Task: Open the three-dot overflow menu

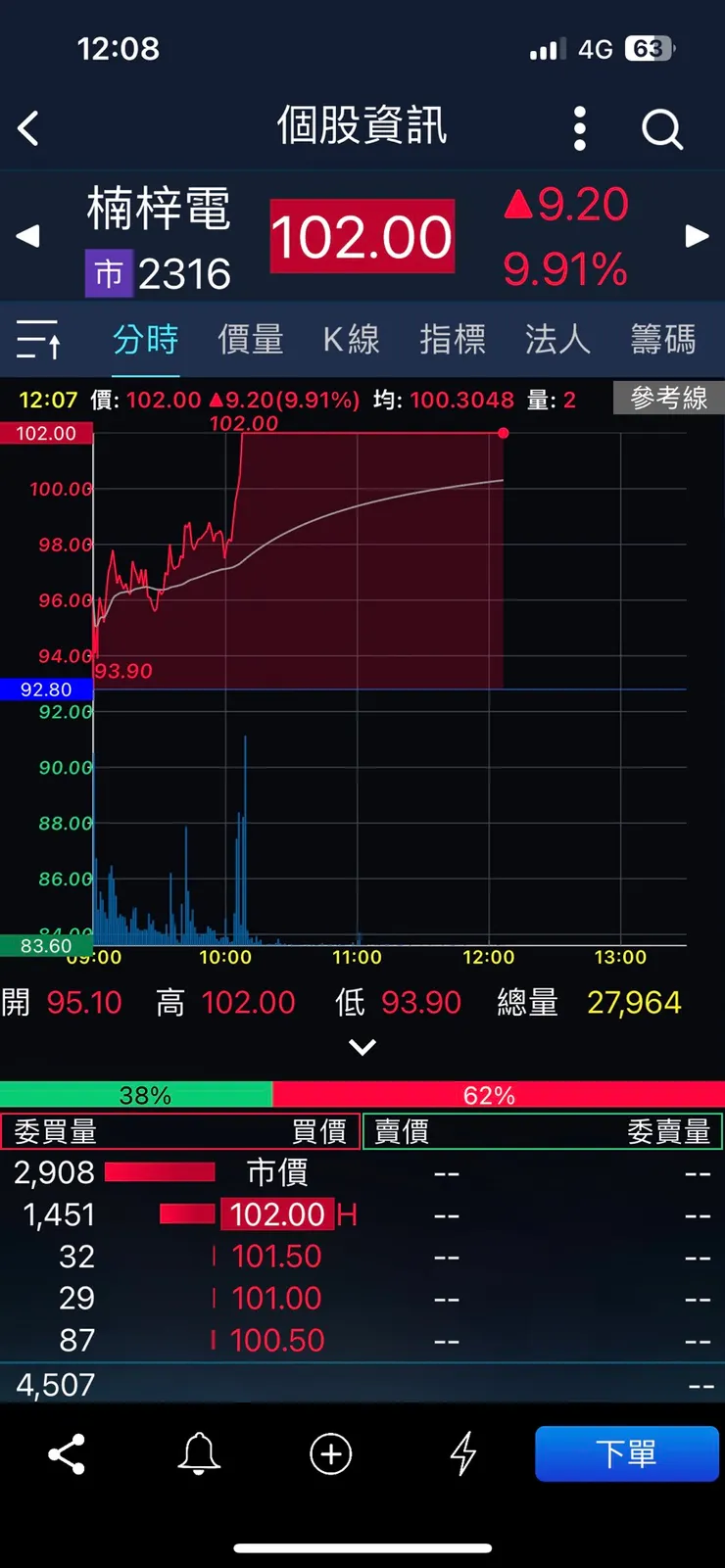Action: (579, 128)
